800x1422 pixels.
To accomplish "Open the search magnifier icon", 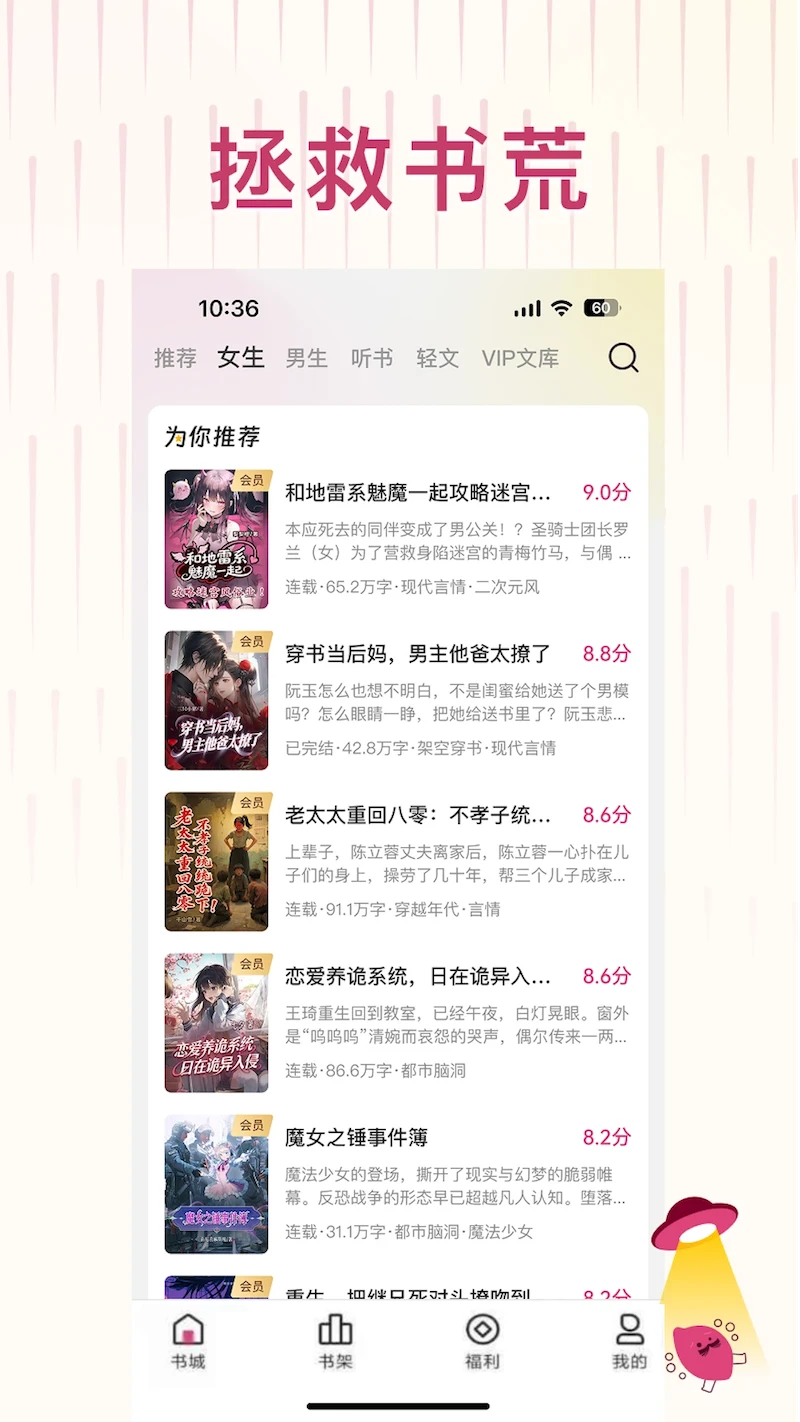I will tap(623, 358).
